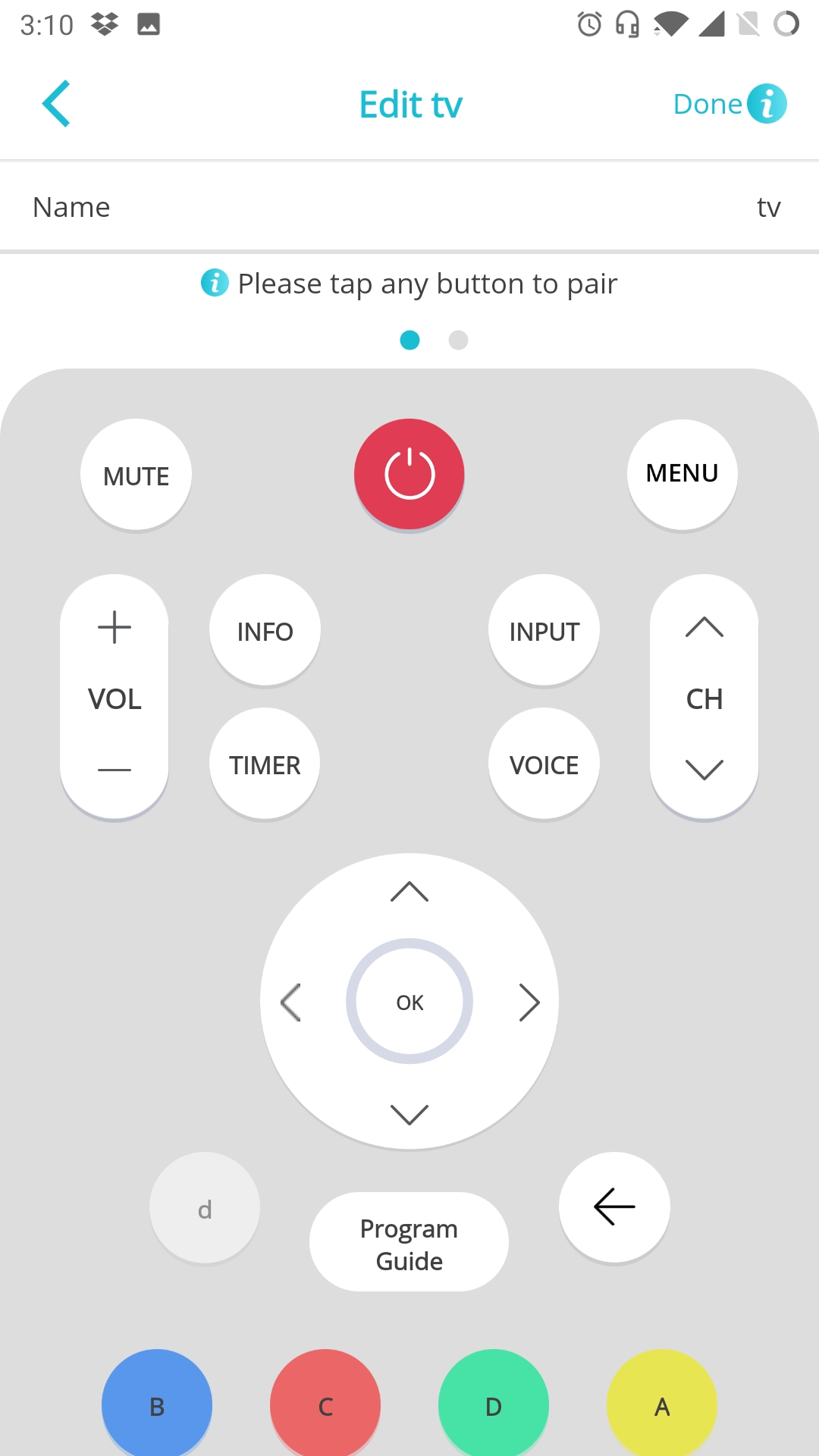This screenshot has width=819, height=1456.
Task: Select the INPUT button
Action: (x=544, y=631)
